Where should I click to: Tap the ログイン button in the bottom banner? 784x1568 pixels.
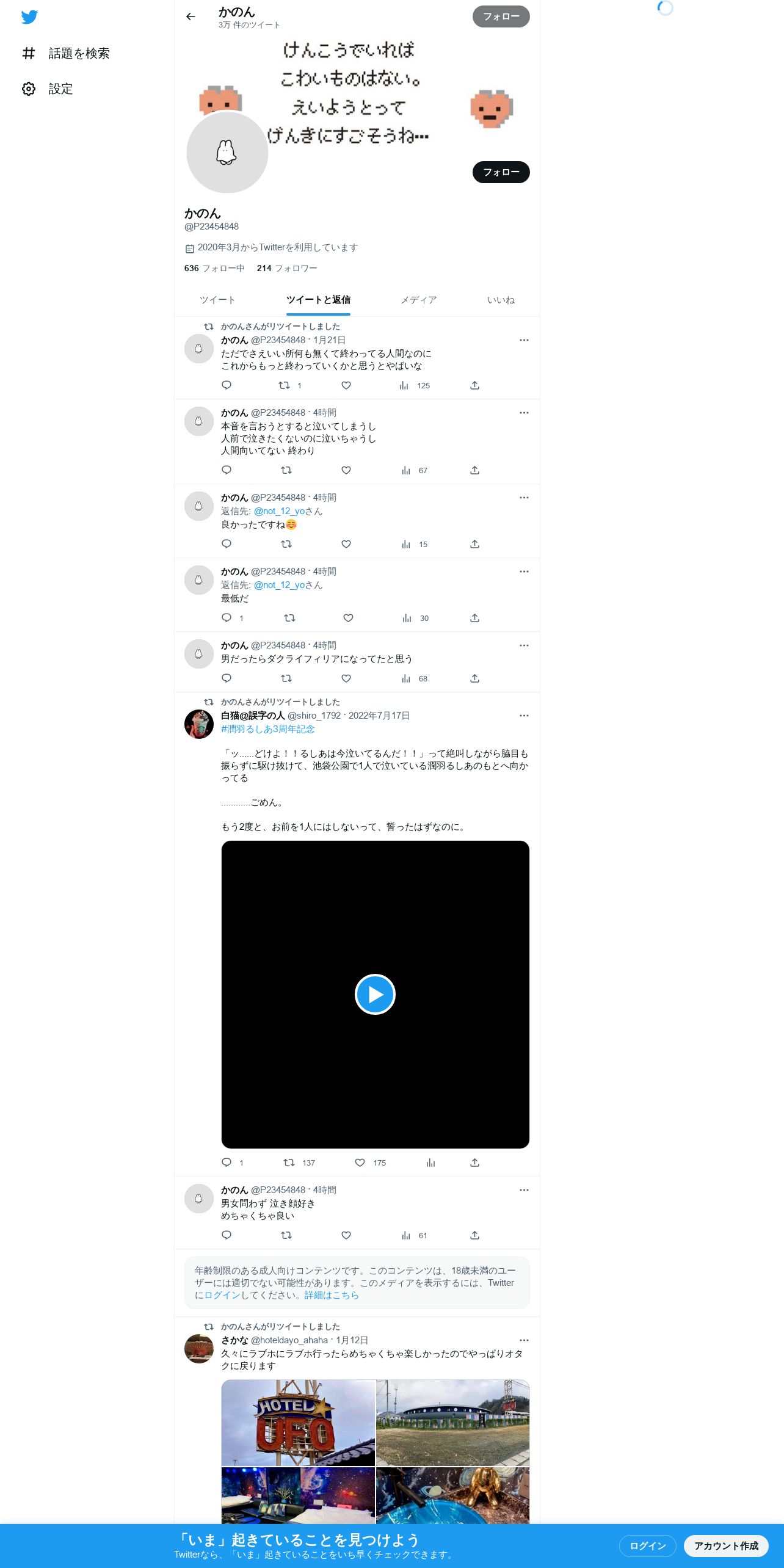coord(647,1545)
